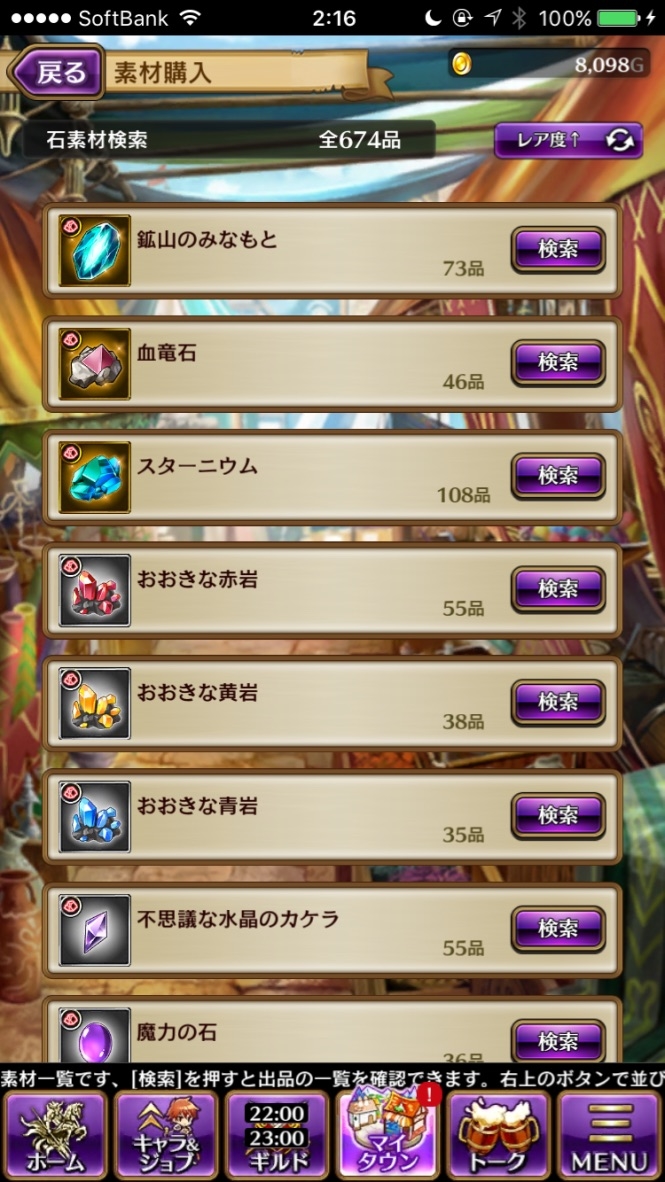Open the MENU button
The height and width of the screenshot is (1182, 665).
pyautogui.click(x=609, y=1137)
